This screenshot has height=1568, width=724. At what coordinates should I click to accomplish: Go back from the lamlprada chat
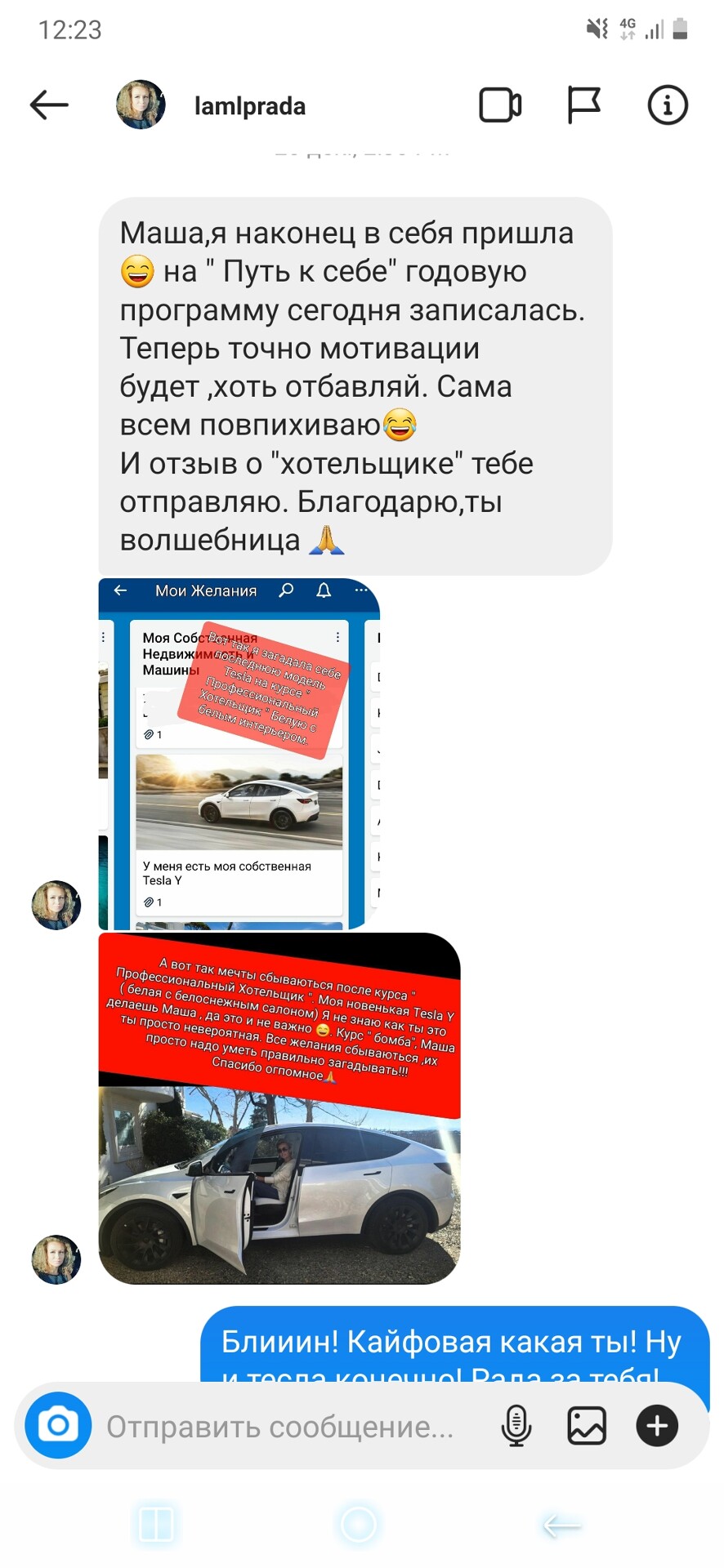click(49, 105)
